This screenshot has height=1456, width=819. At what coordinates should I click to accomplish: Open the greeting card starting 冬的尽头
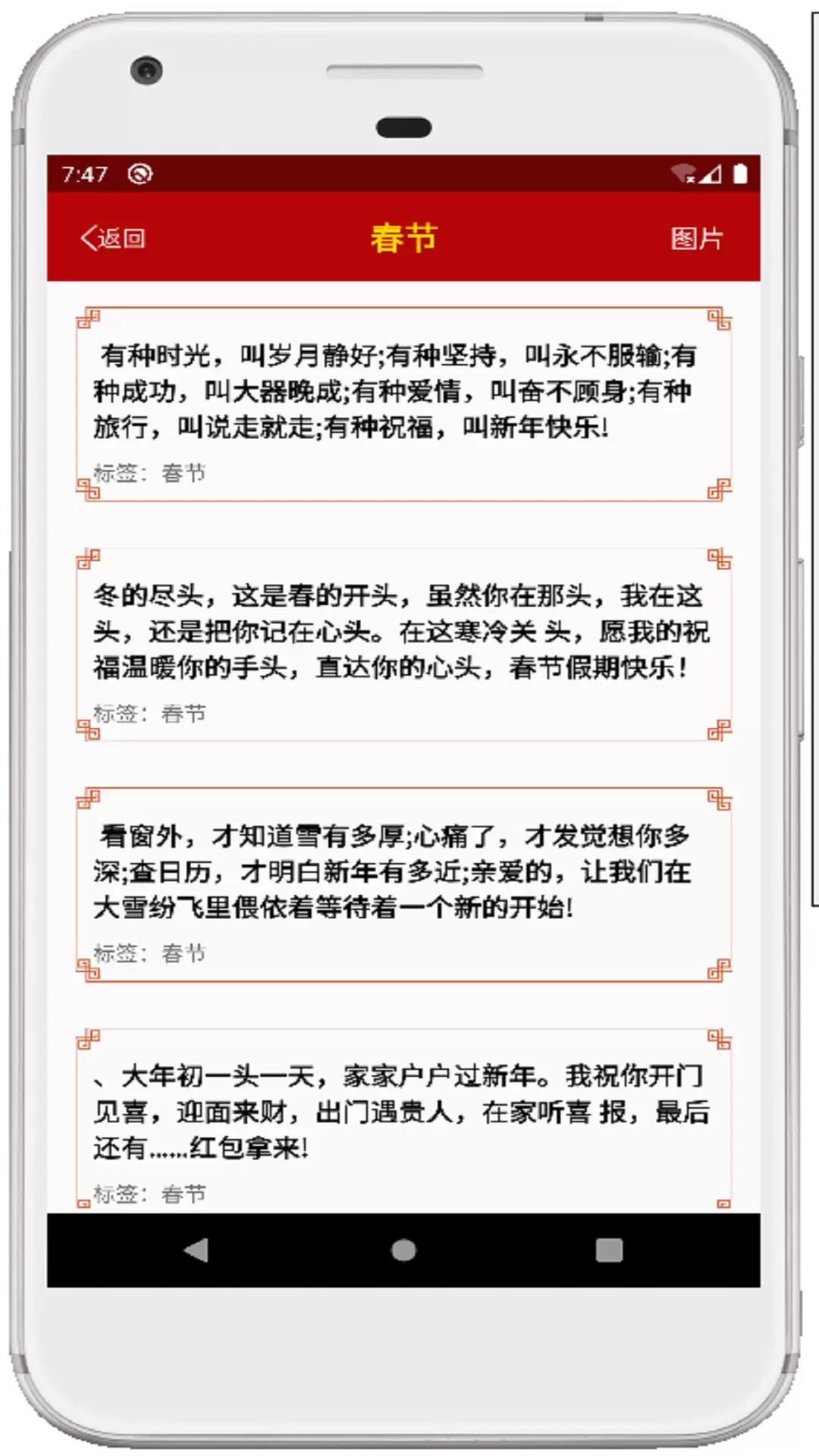coord(404,645)
